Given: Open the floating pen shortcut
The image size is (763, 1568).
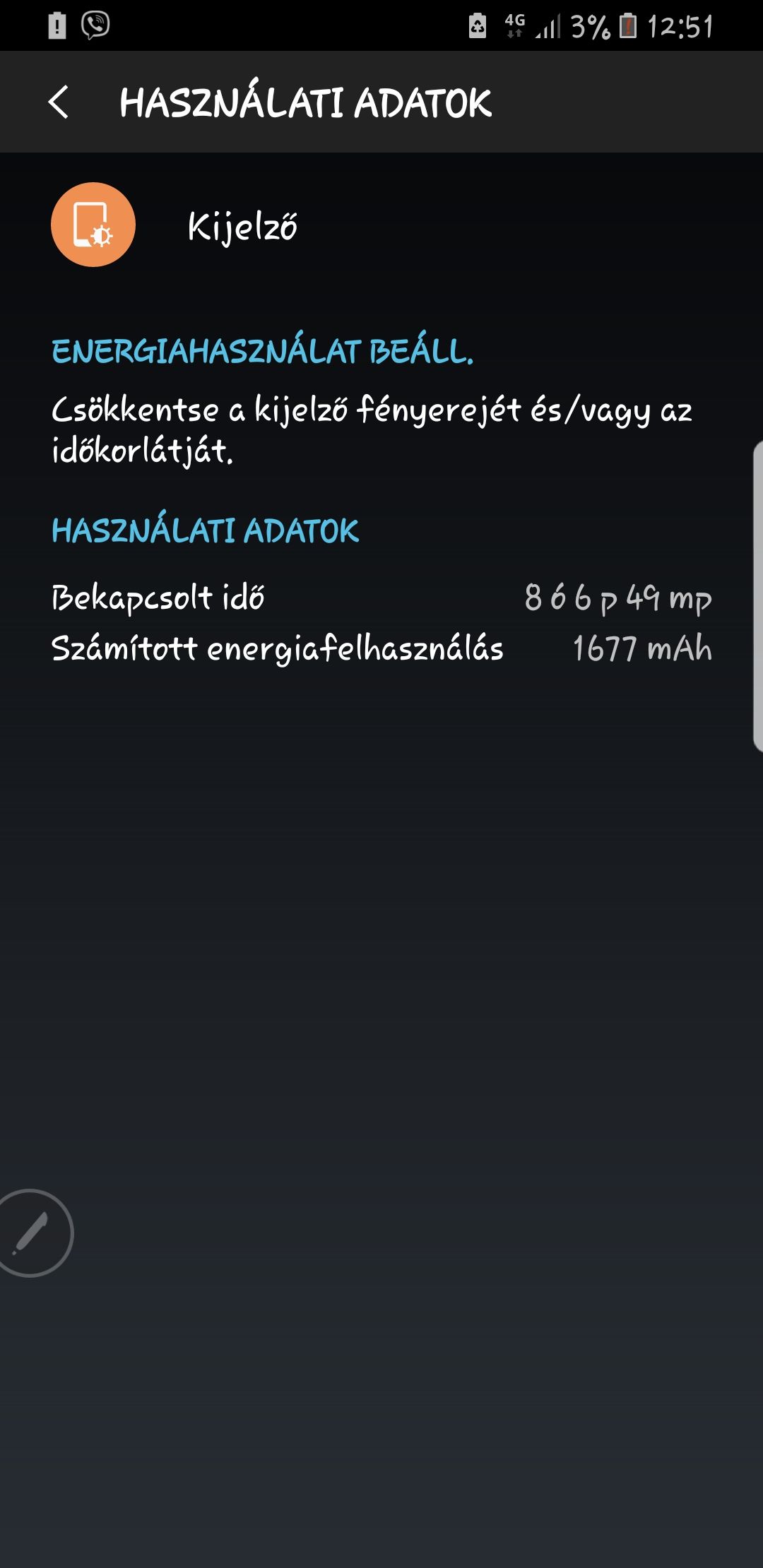Looking at the screenshot, I should (x=31, y=1233).
